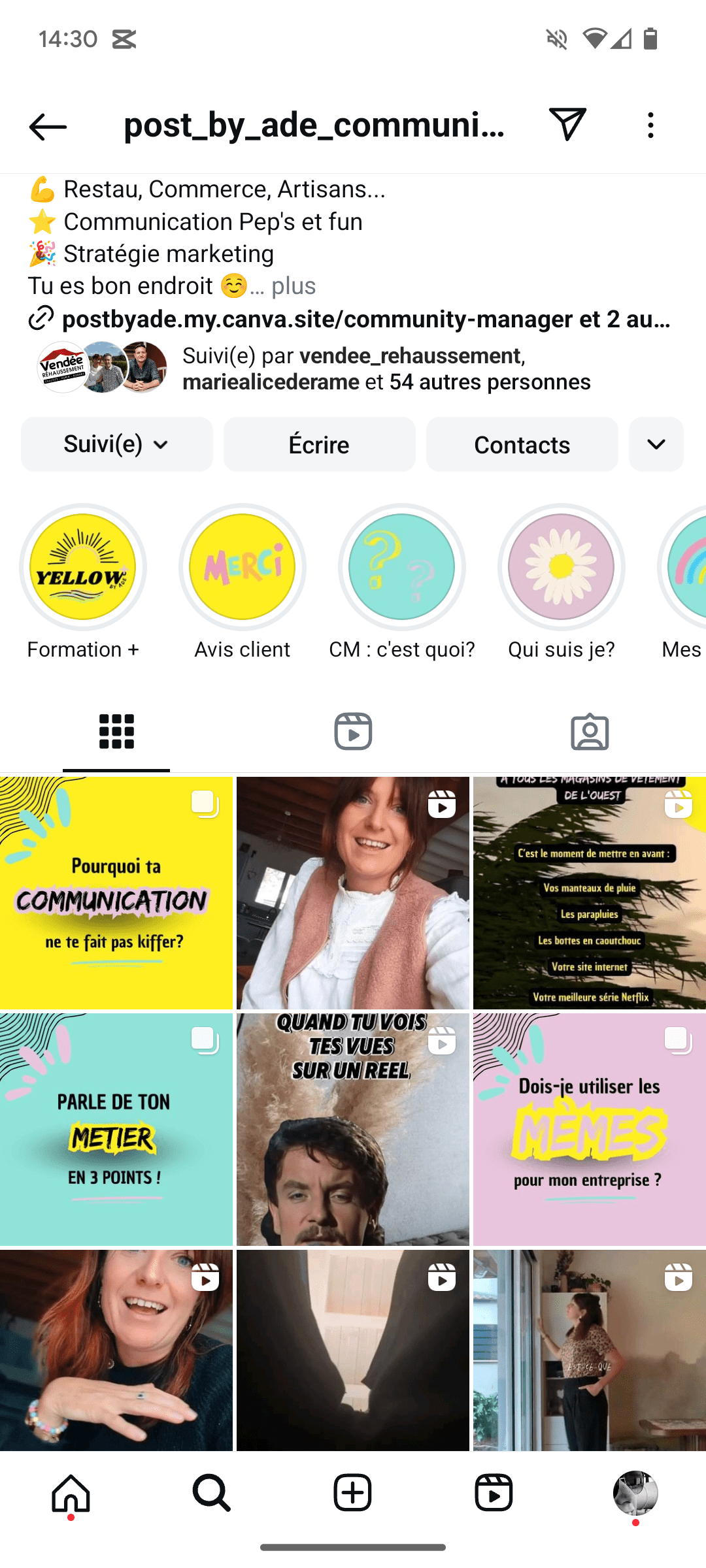Create a new post with plus icon
Viewport: 706px width, 1568px height.
click(353, 1493)
